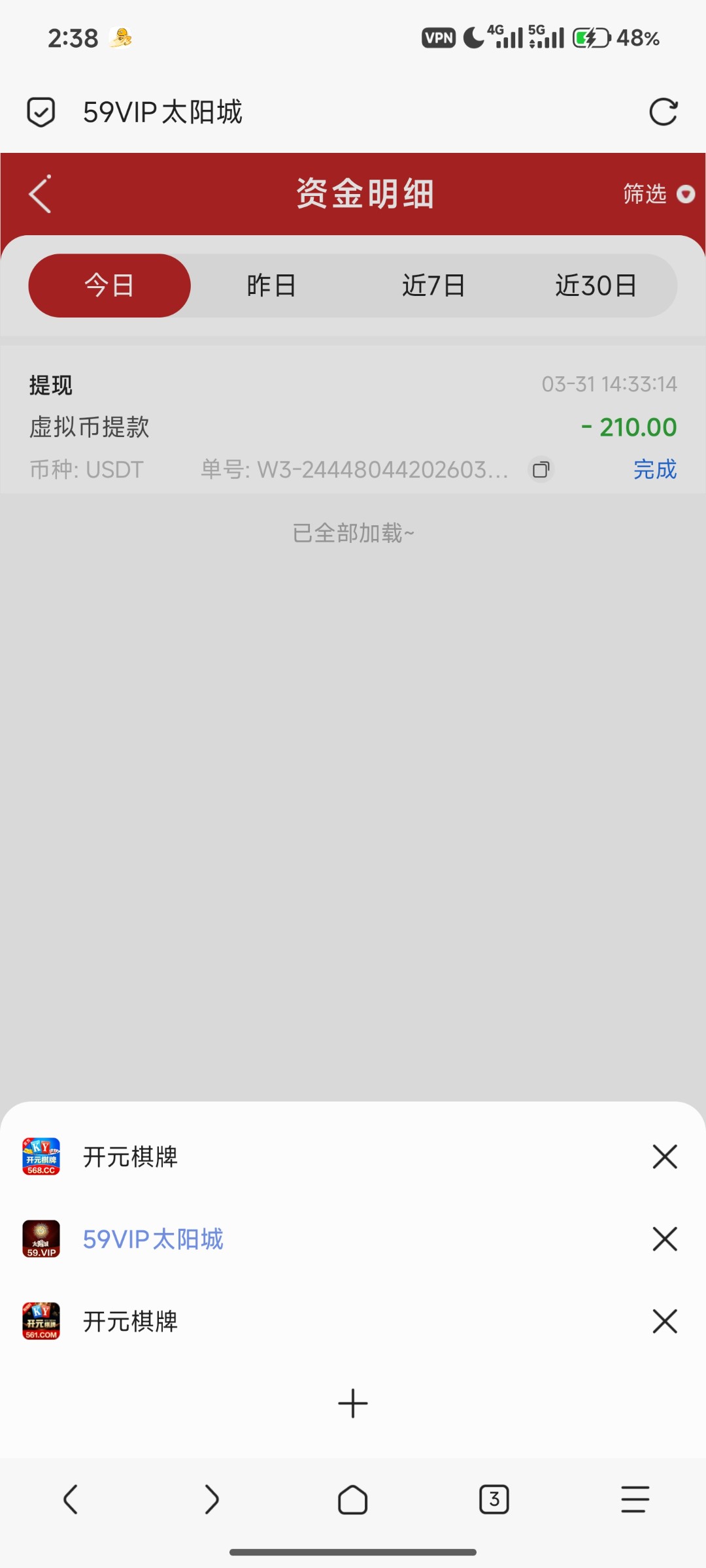
Task: Tap the 完成 status link
Action: click(654, 469)
